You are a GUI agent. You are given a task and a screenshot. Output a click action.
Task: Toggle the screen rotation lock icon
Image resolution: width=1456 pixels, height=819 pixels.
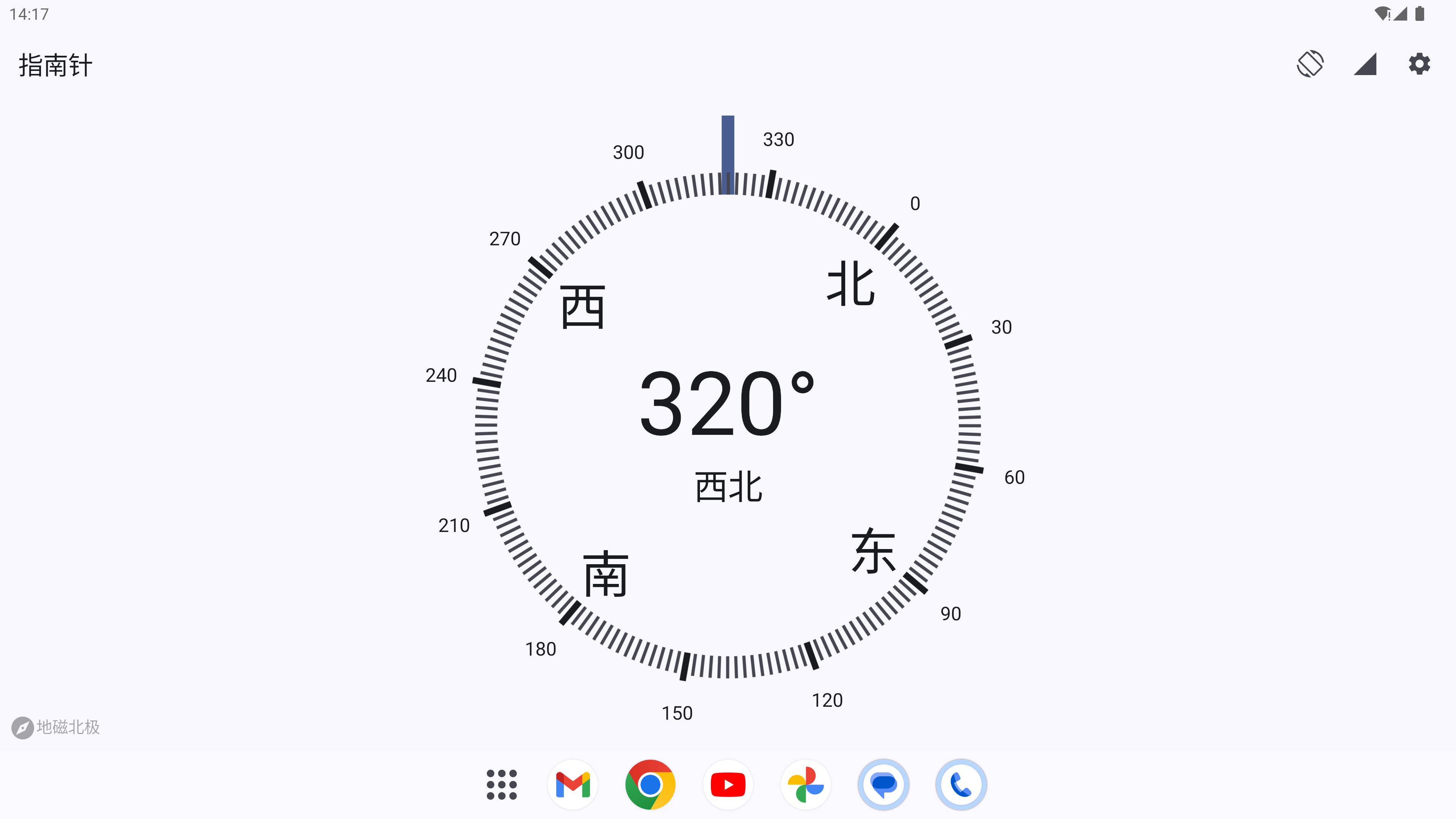1310,64
